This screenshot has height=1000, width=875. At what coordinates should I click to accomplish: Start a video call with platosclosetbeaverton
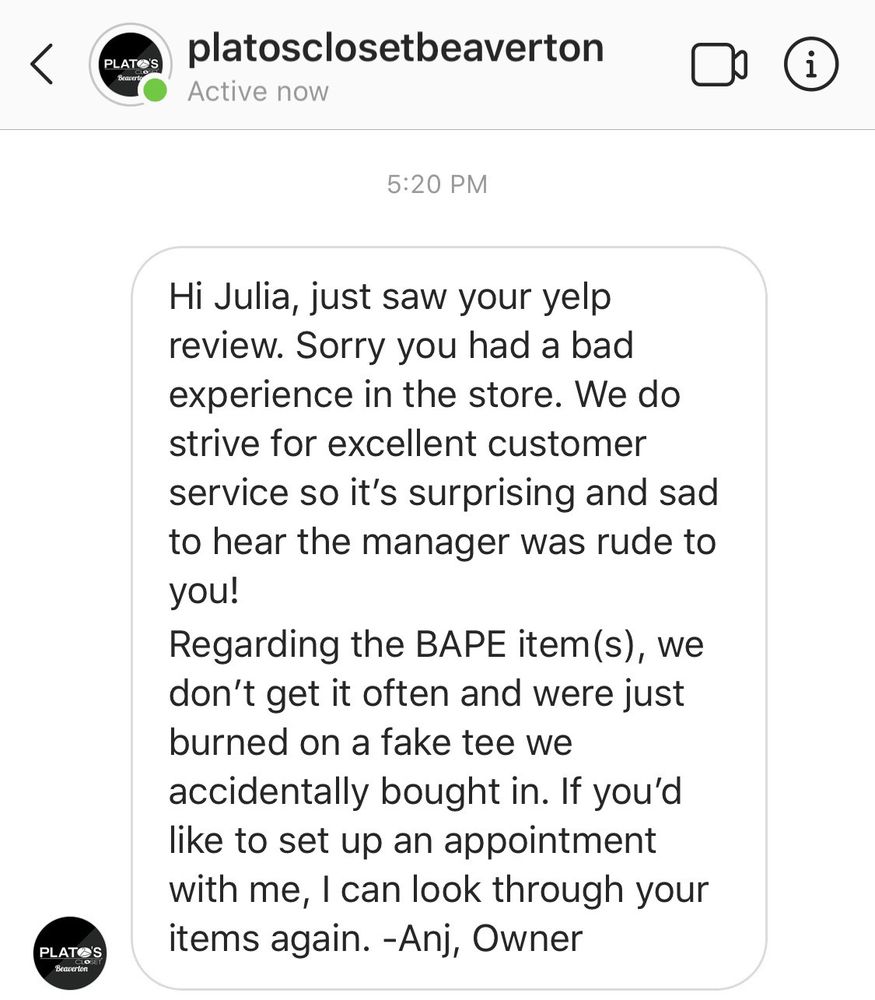719,64
